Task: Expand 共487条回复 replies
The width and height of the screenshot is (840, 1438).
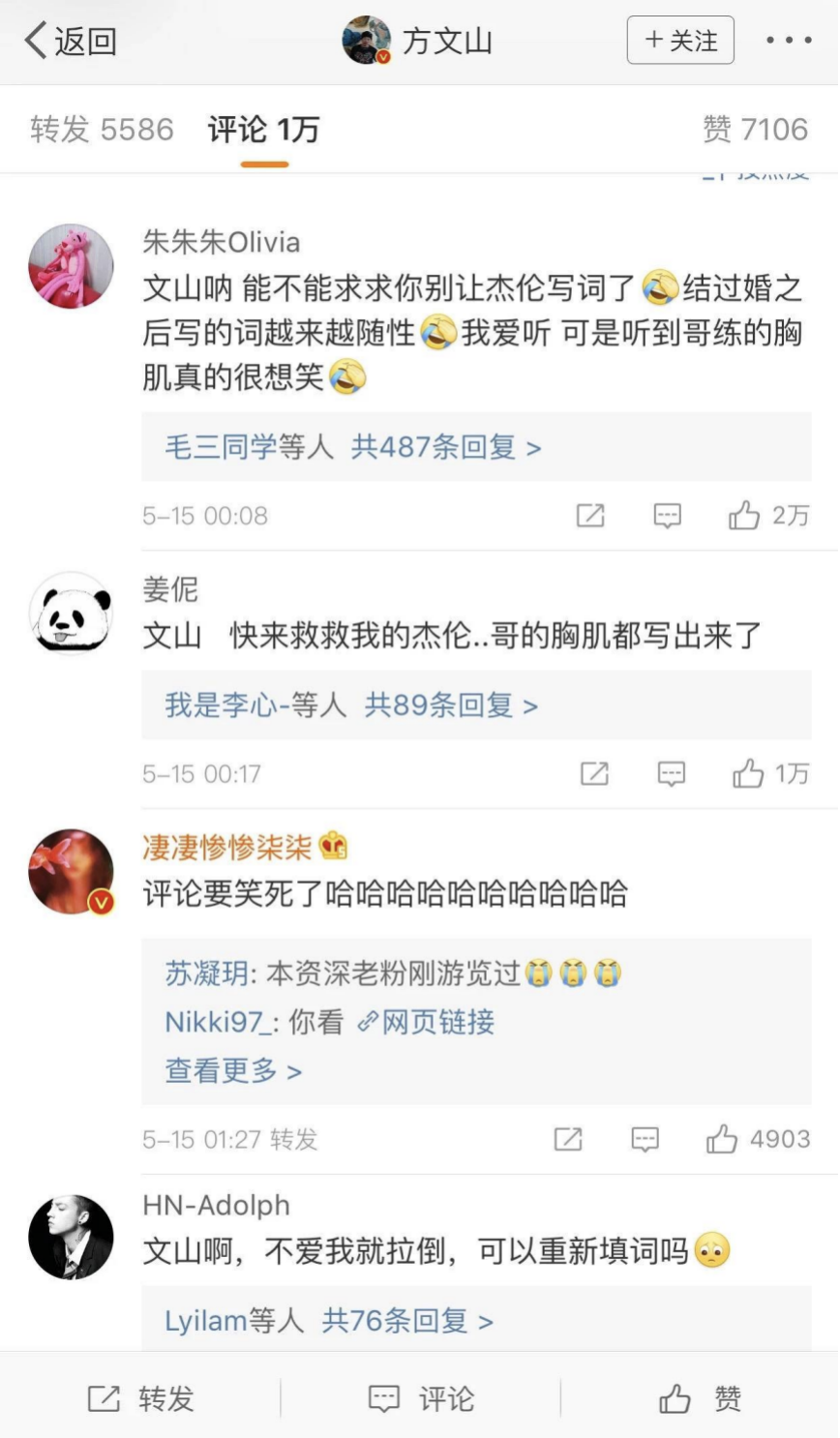Action: [x=445, y=447]
